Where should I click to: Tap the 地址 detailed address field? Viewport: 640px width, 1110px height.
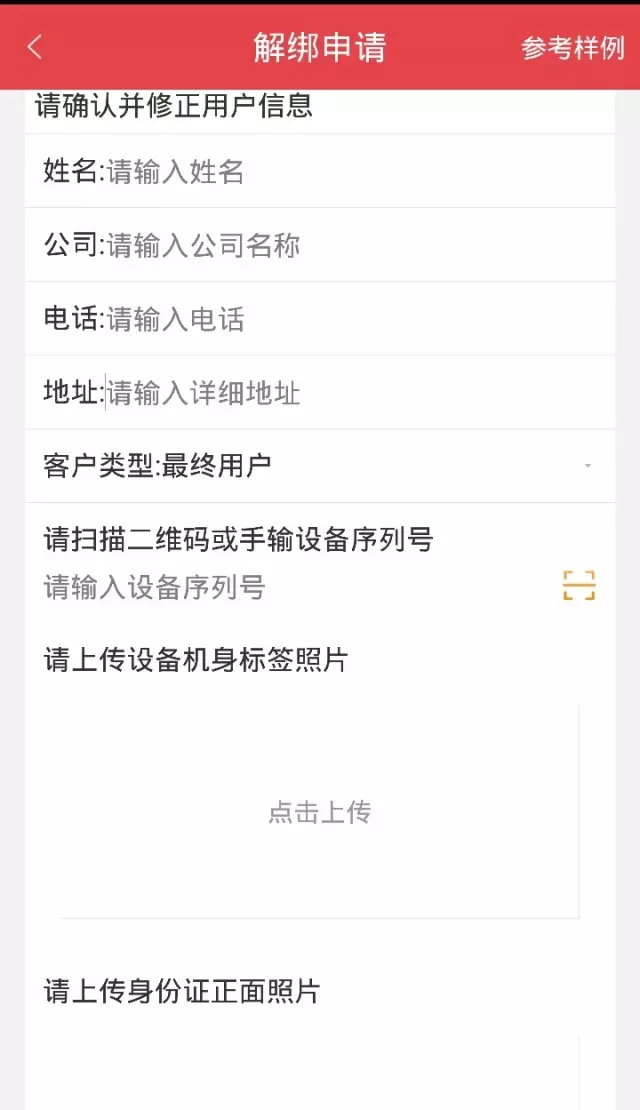click(x=300, y=393)
